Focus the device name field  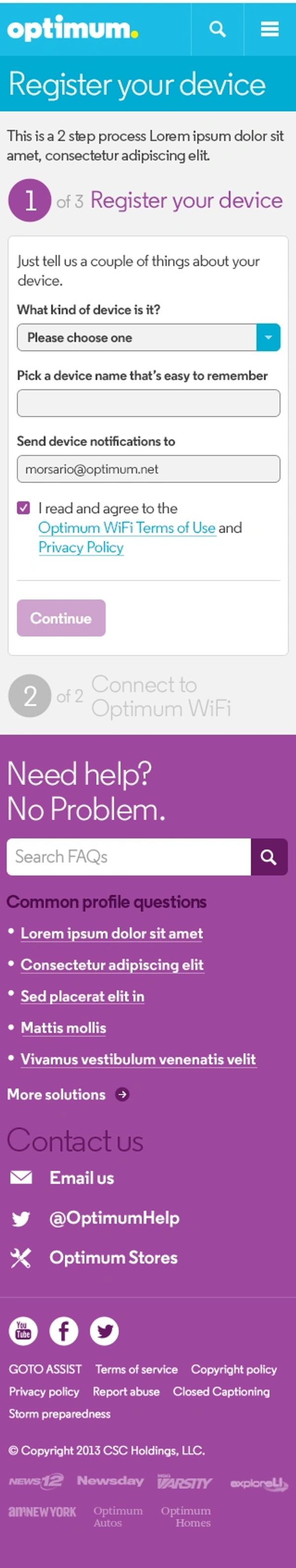point(148,403)
